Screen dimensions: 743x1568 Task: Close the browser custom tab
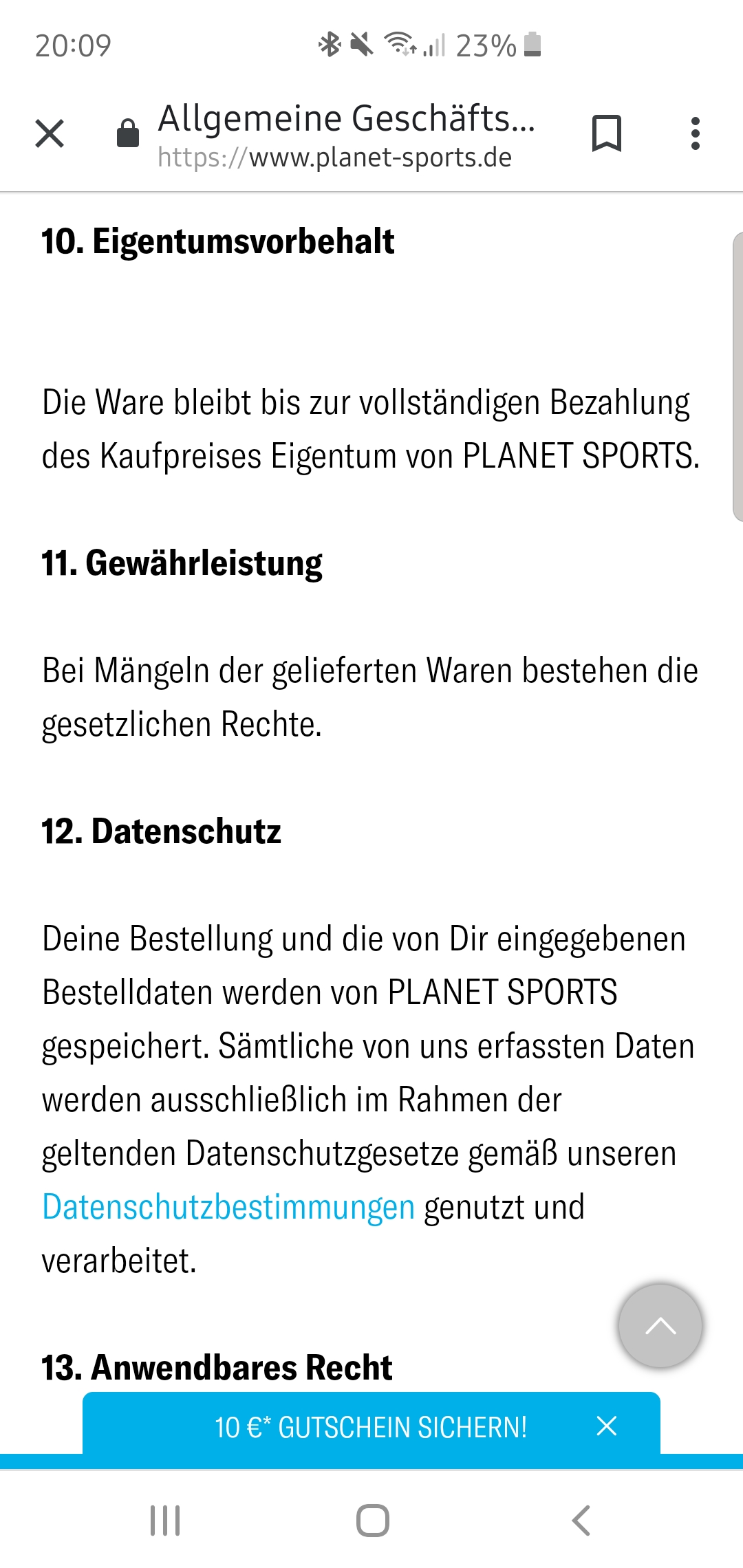click(x=50, y=133)
